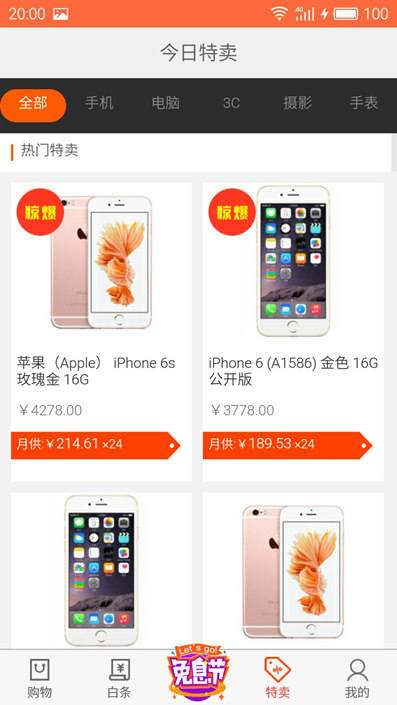Open the iPhone 6s 玫瑰金 16G product card
397x705 pixels.
(x=101, y=332)
